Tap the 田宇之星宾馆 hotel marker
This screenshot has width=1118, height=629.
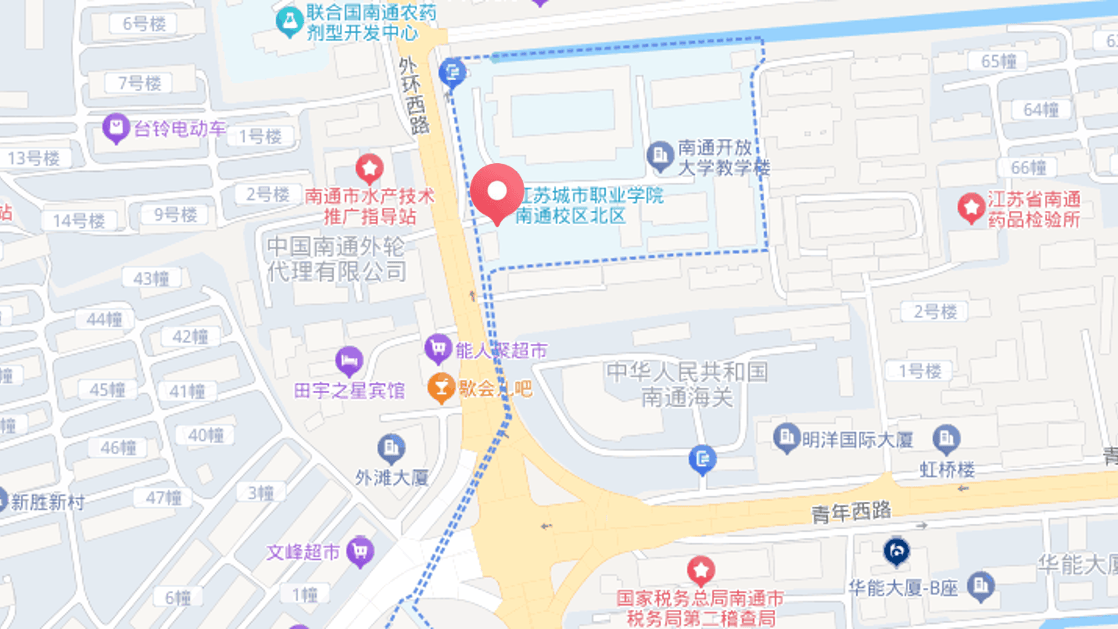tap(348, 360)
